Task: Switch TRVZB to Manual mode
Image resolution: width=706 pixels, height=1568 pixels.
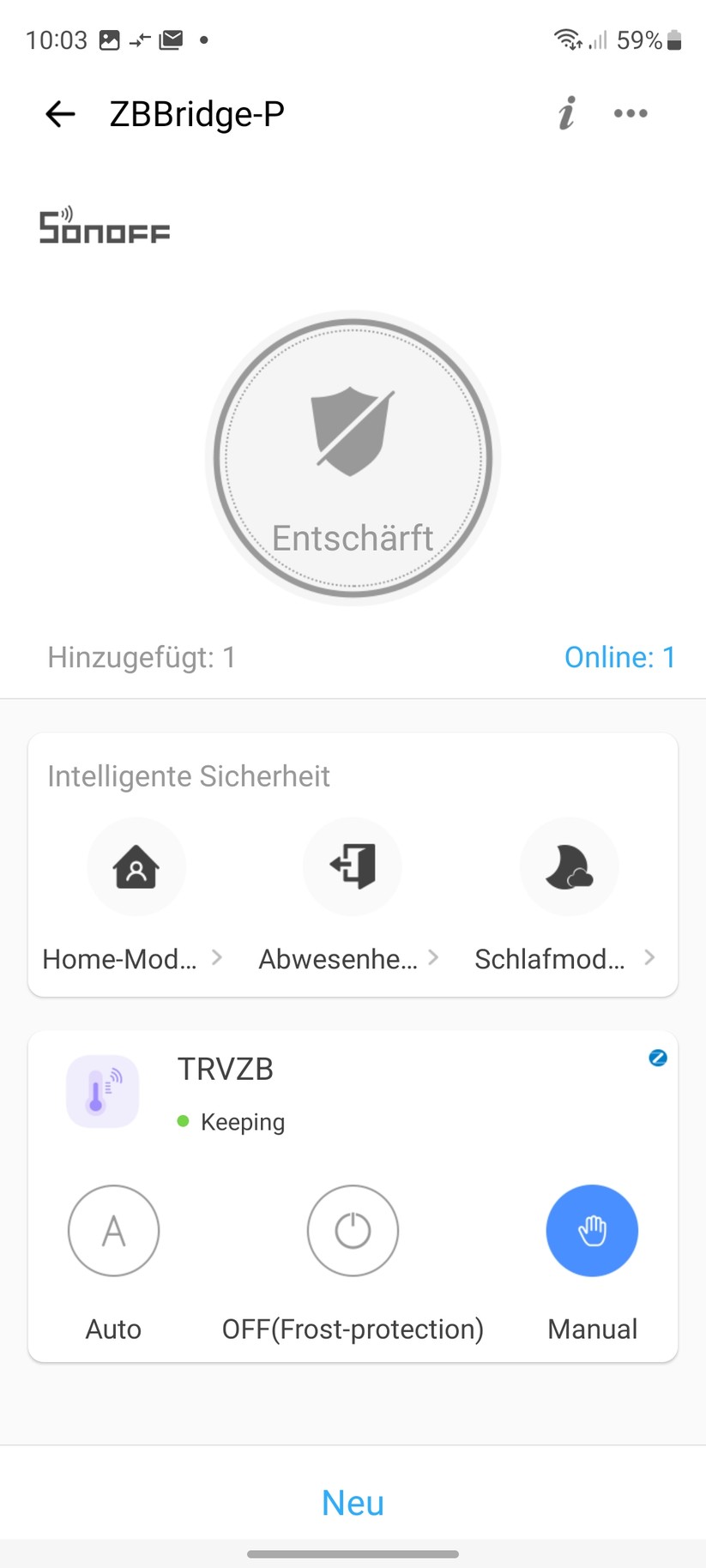Action: pos(591,1230)
